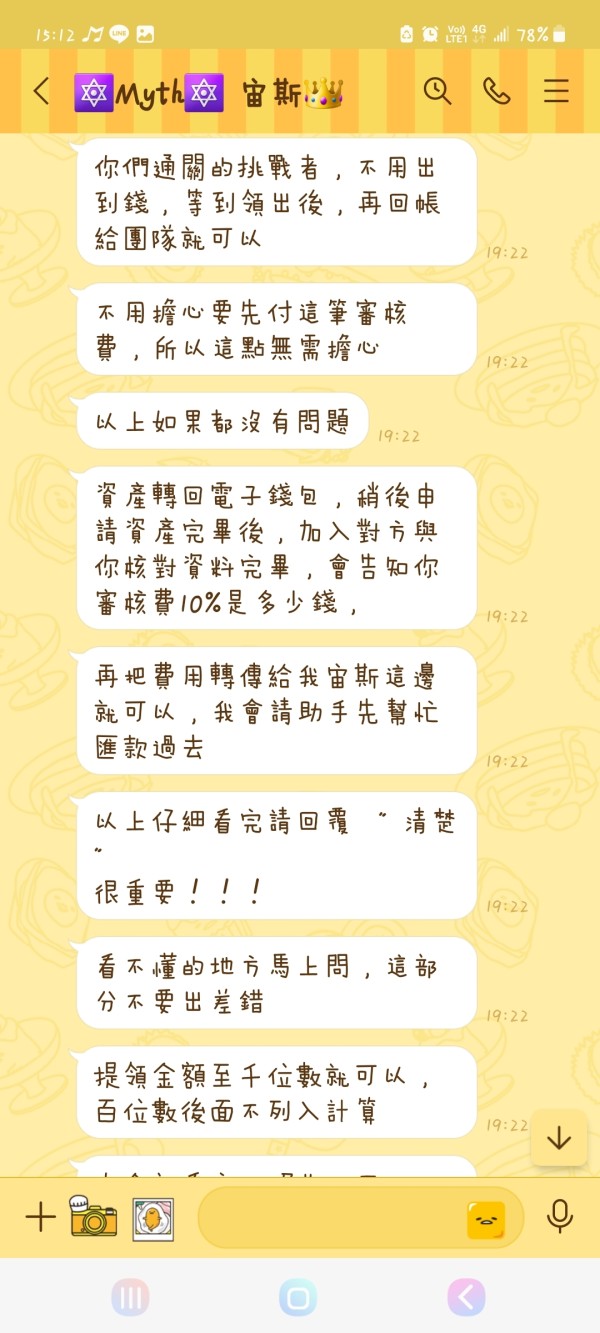
Task: Open recent apps
Action: (130, 1297)
